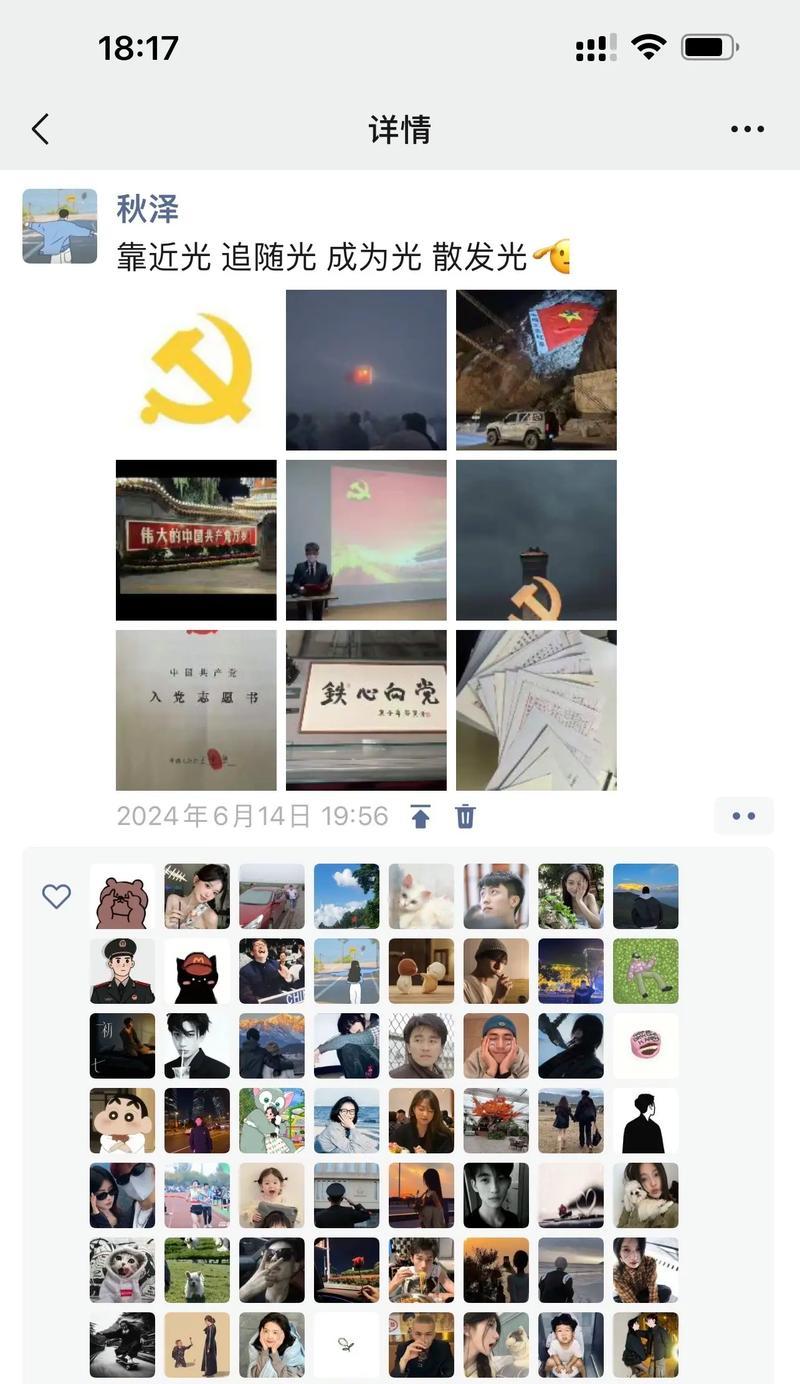Open the brown bear avatar in likes

(122, 897)
